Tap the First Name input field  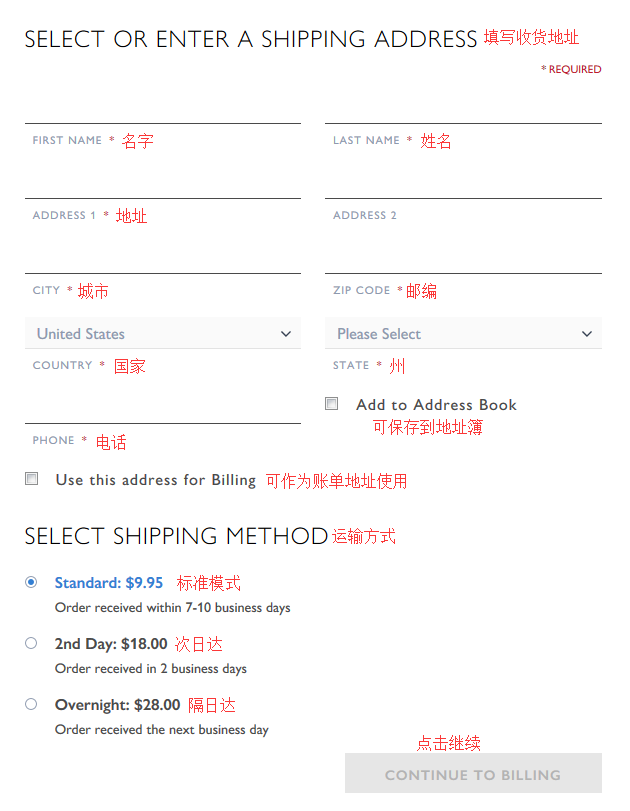coord(162,106)
